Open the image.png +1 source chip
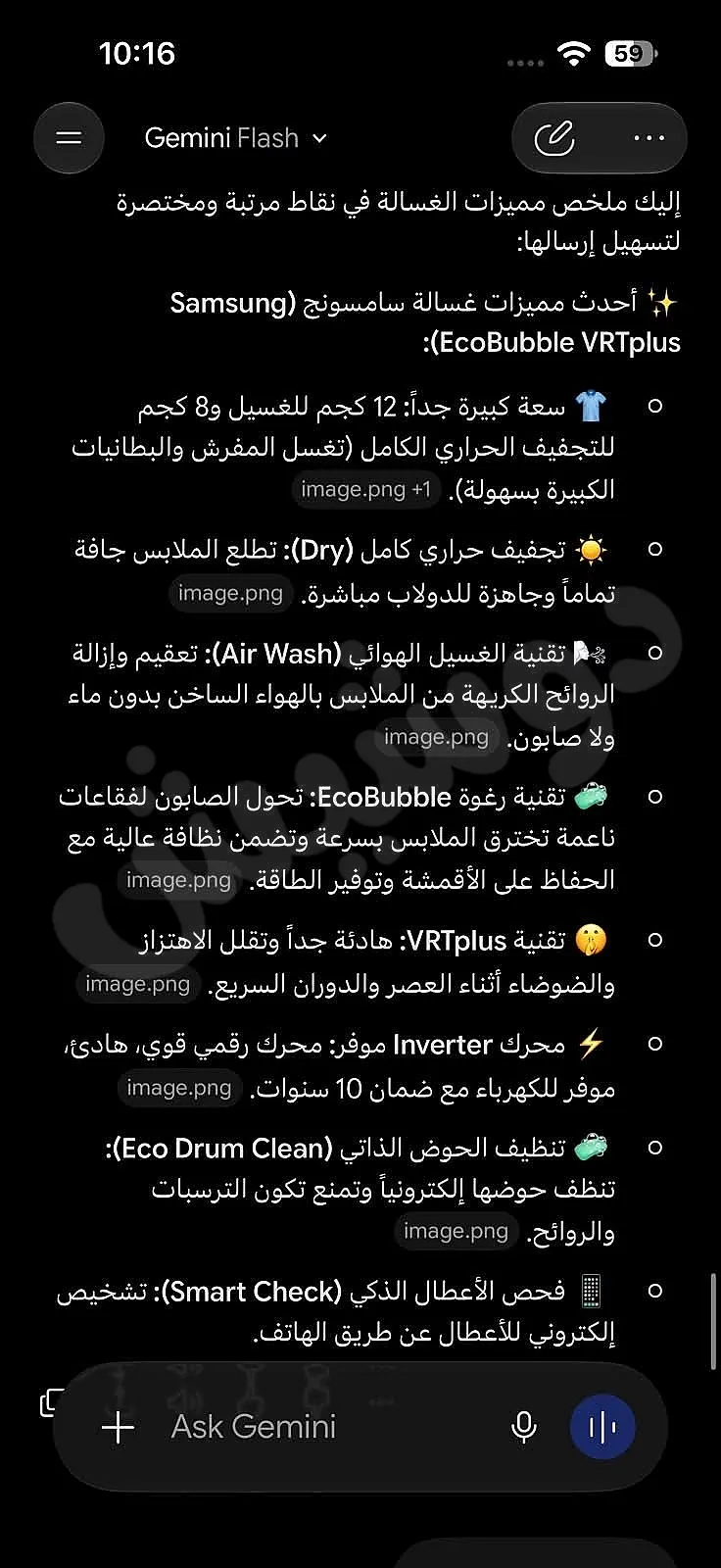 pyautogui.click(x=365, y=489)
